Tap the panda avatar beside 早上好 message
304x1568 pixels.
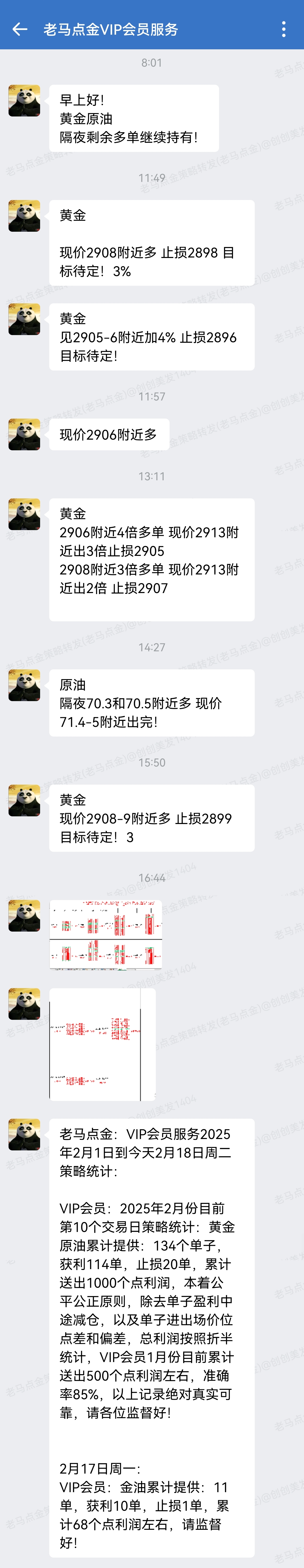(x=24, y=100)
